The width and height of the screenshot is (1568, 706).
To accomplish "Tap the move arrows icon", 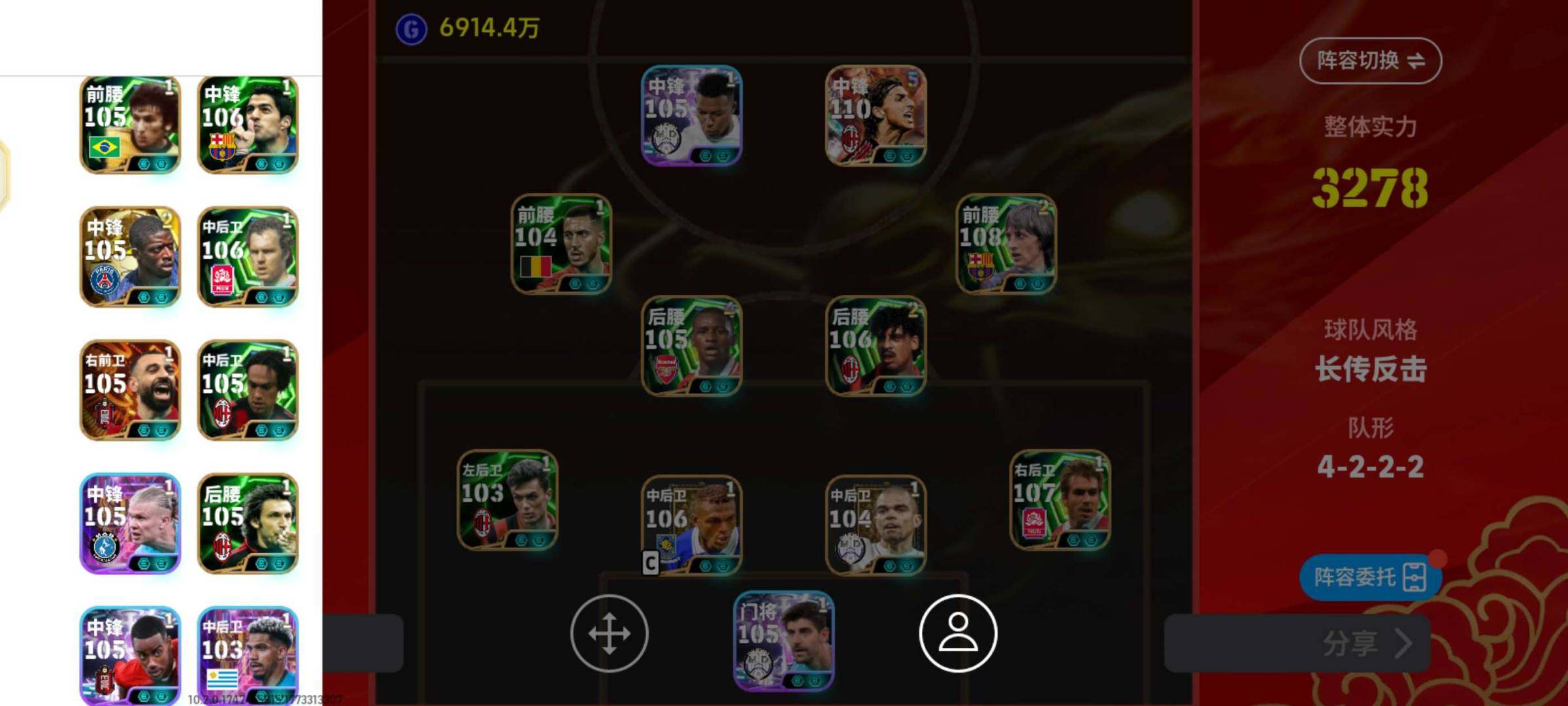I will click(609, 633).
